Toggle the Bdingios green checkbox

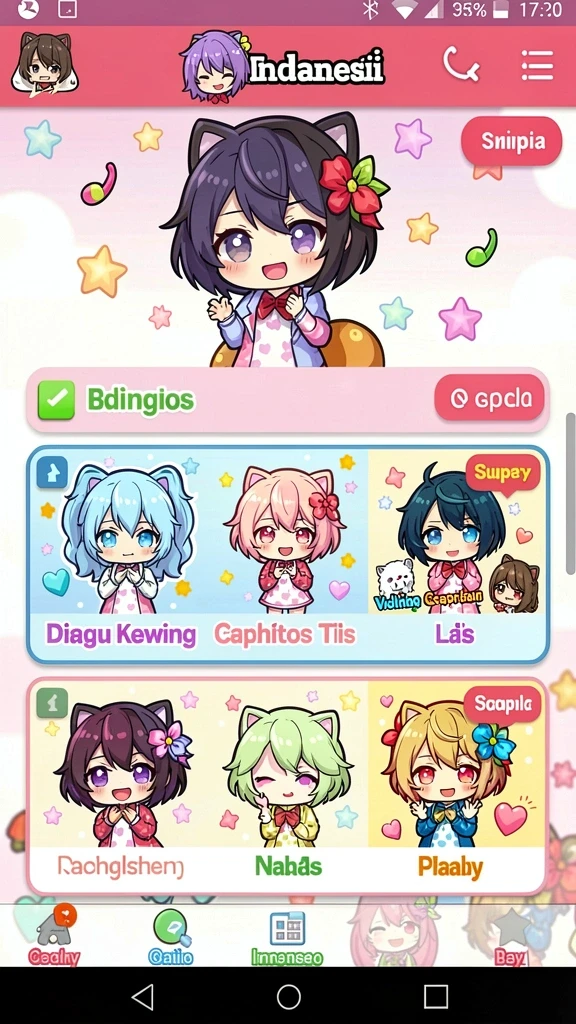point(56,400)
